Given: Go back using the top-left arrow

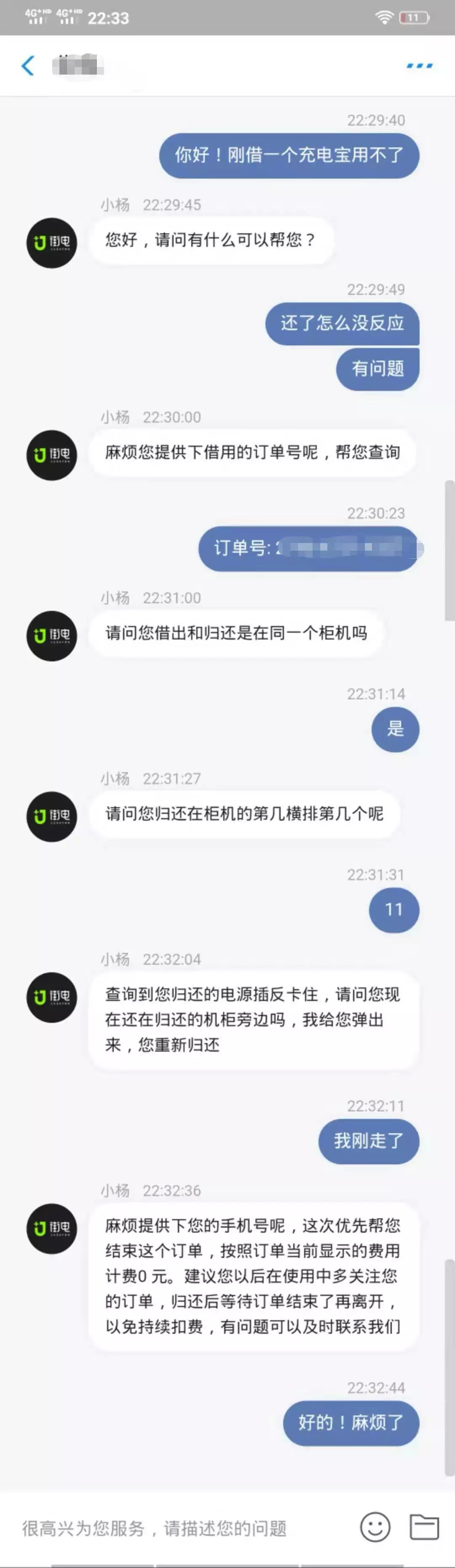Looking at the screenshot, I should 28,66.
